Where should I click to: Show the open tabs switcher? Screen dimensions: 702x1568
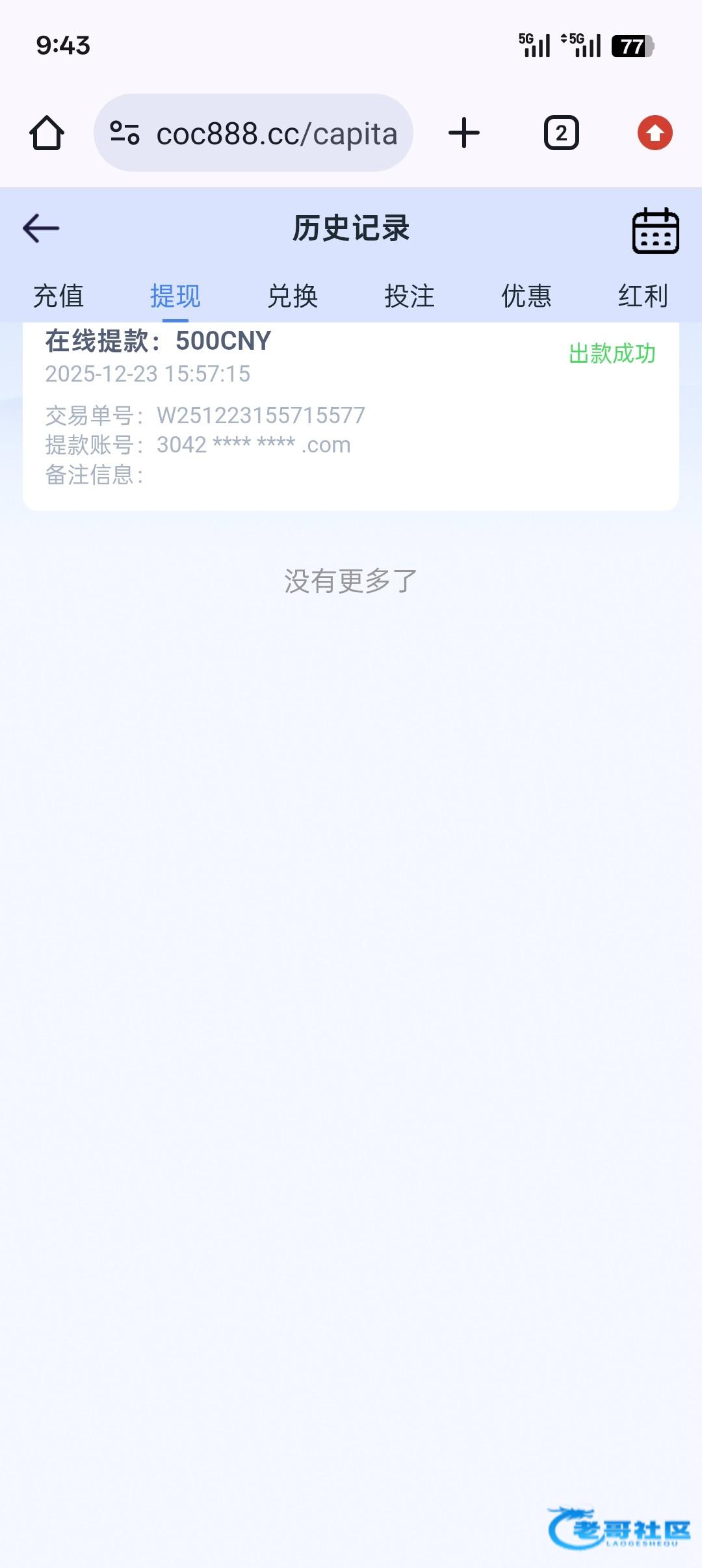pyautogui.click(x=561, y=133)
